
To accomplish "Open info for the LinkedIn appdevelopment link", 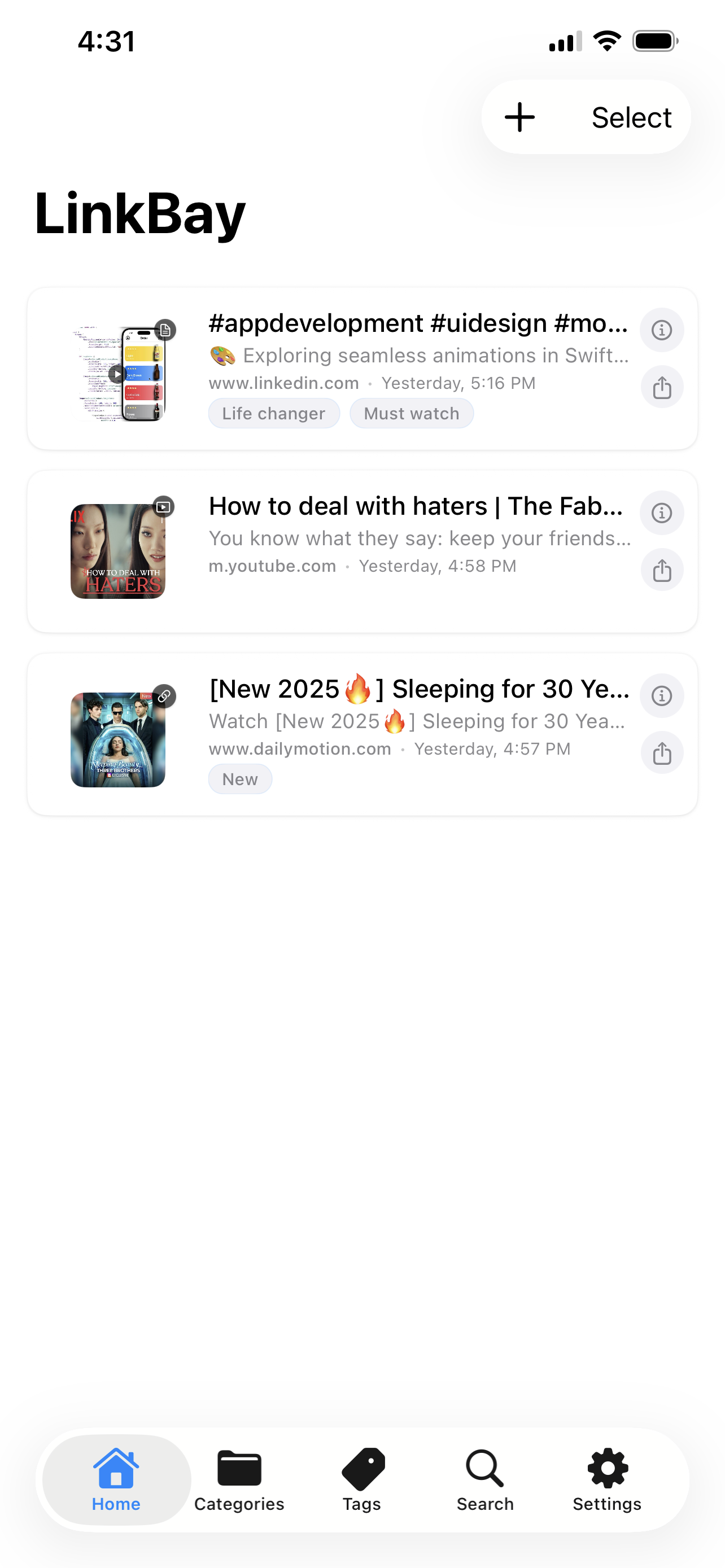I will [662, 330].
